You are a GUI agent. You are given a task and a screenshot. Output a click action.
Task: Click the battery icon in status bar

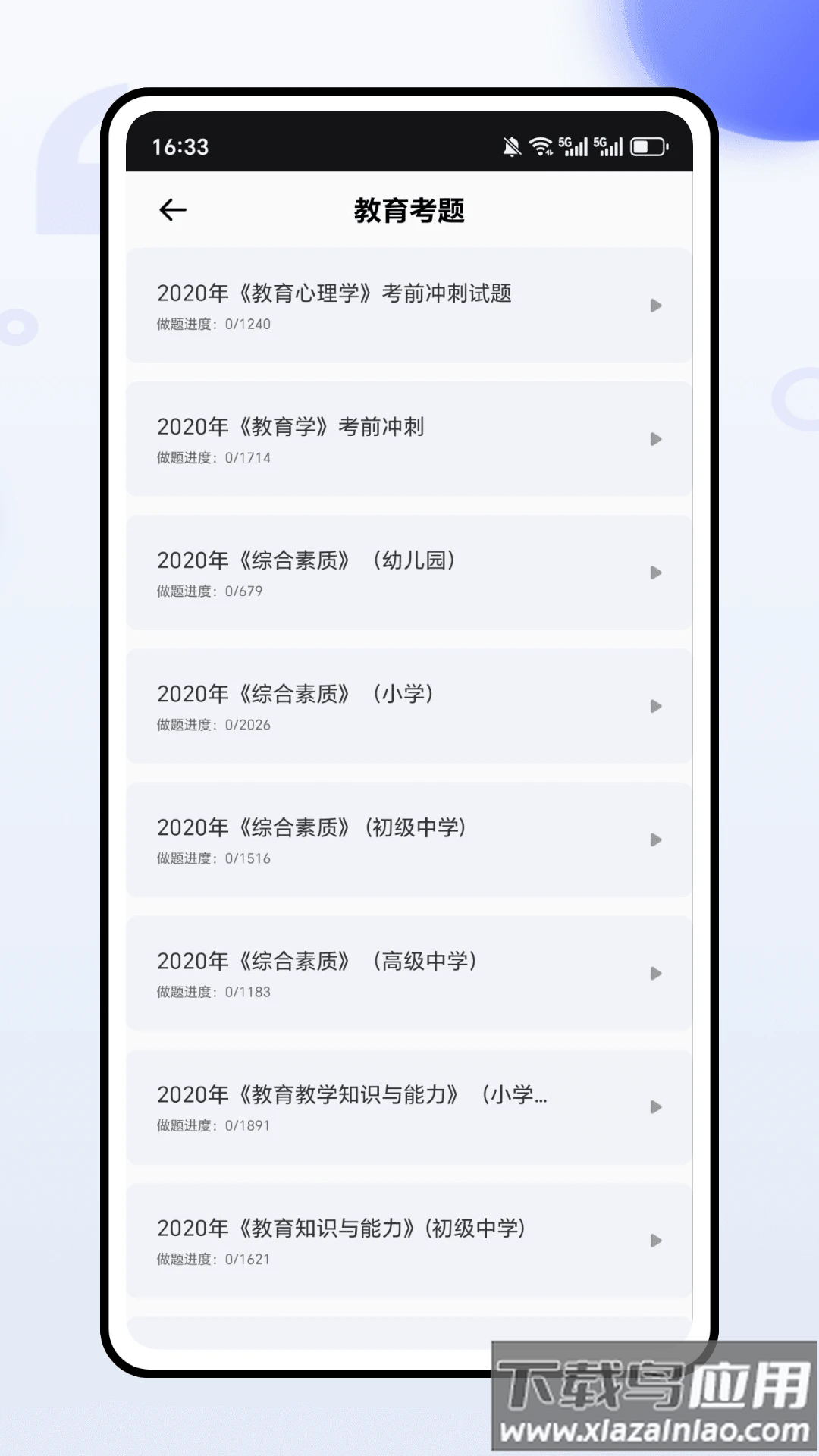[651, 146]
